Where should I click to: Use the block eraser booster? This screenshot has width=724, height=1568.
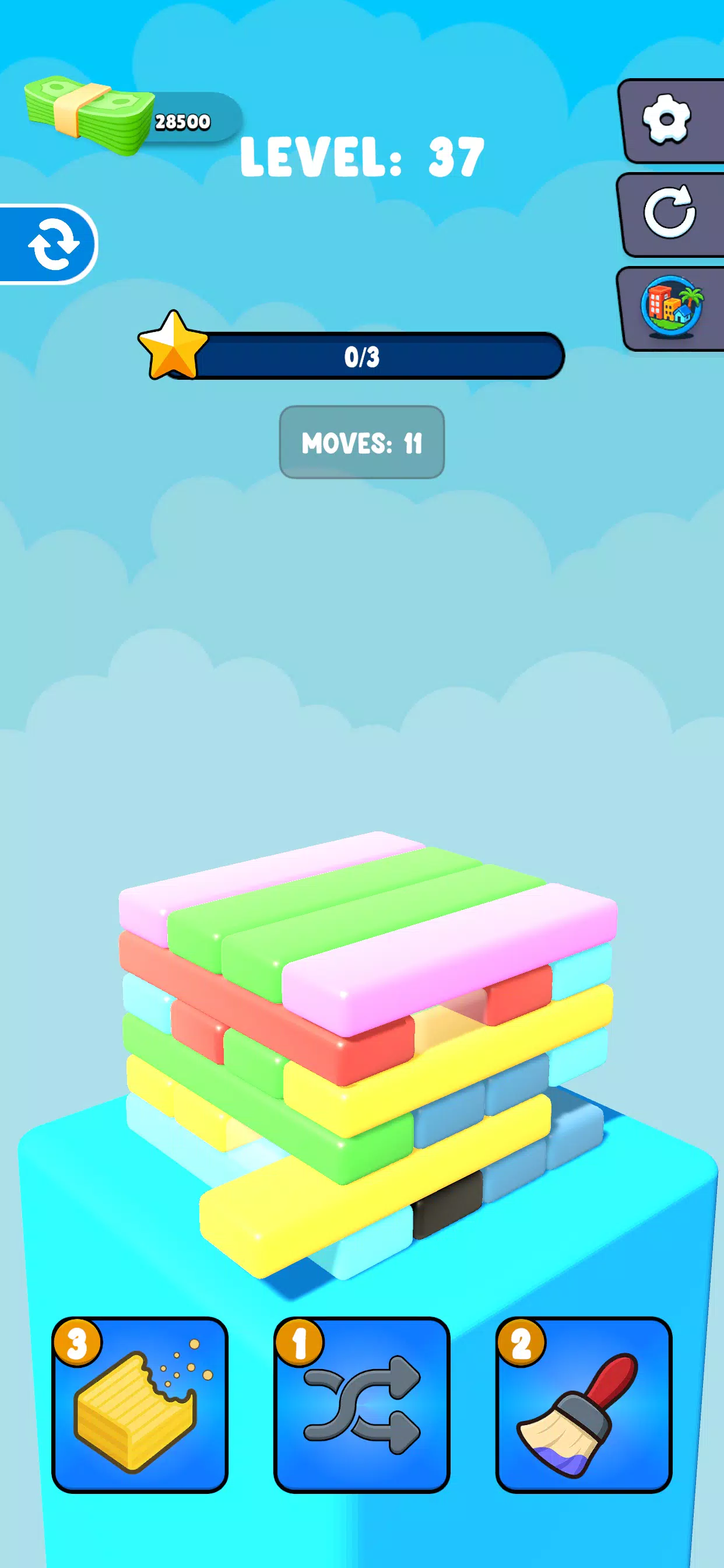click(x=140, y=1403)
